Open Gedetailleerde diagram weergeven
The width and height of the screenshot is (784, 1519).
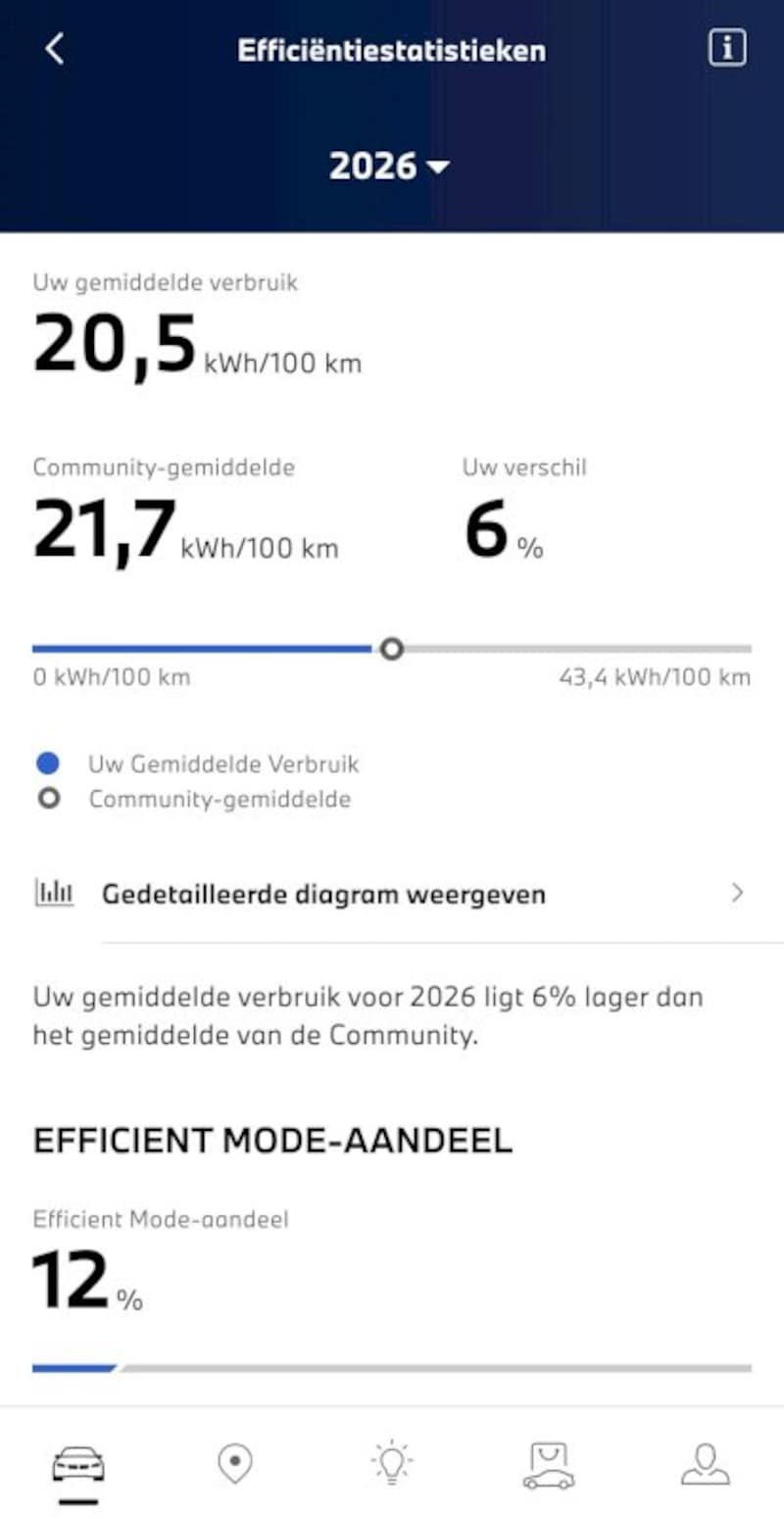click(x=392, y=894)
